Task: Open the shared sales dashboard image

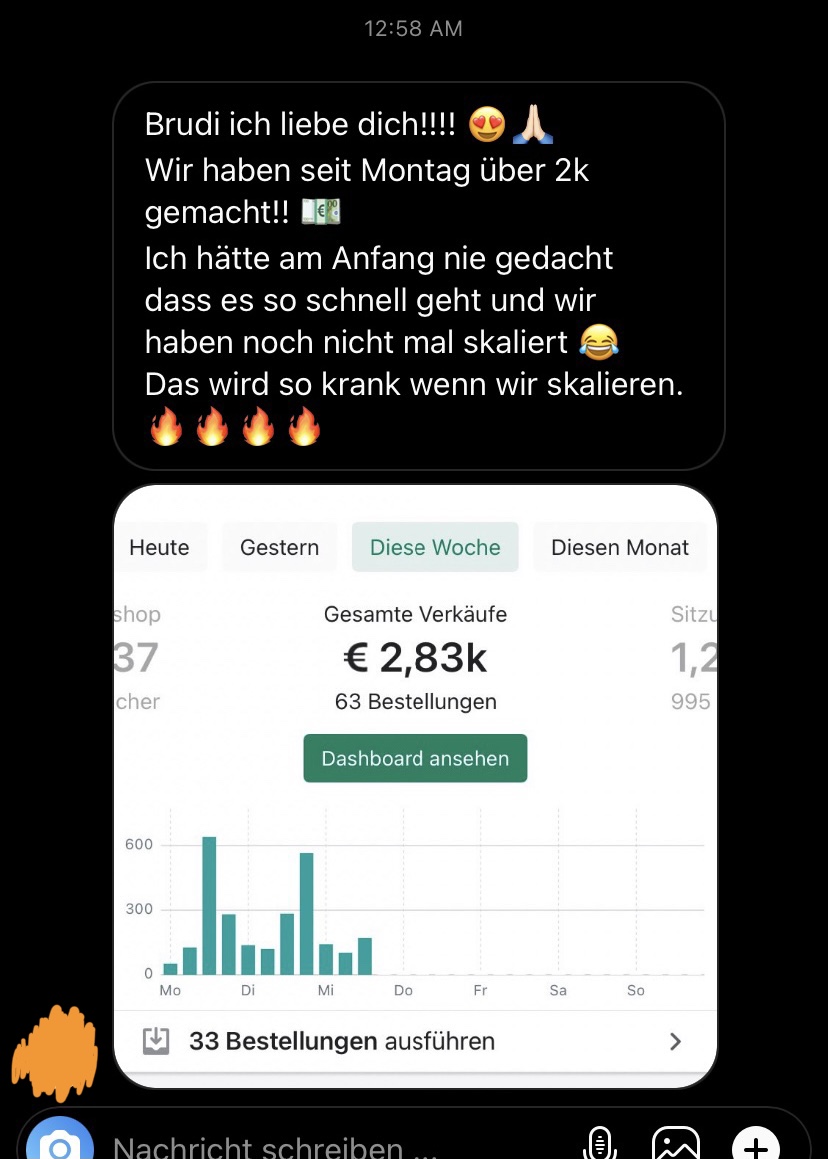Action: coord(415,785)
